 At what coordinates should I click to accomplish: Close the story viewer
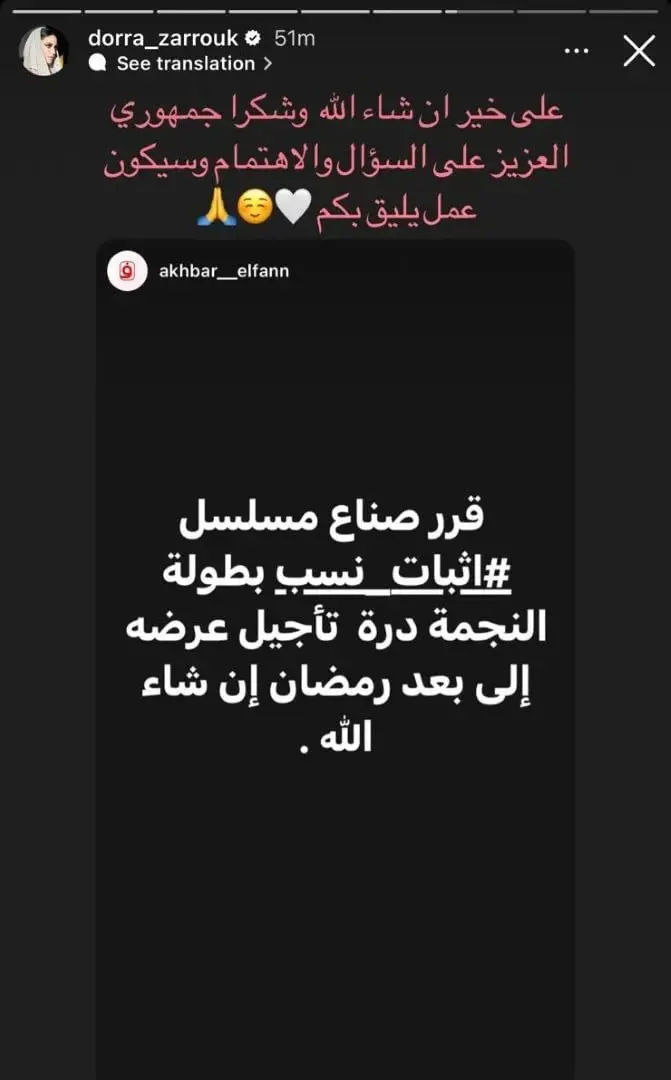pyautogui.click(x=639, y=51)
